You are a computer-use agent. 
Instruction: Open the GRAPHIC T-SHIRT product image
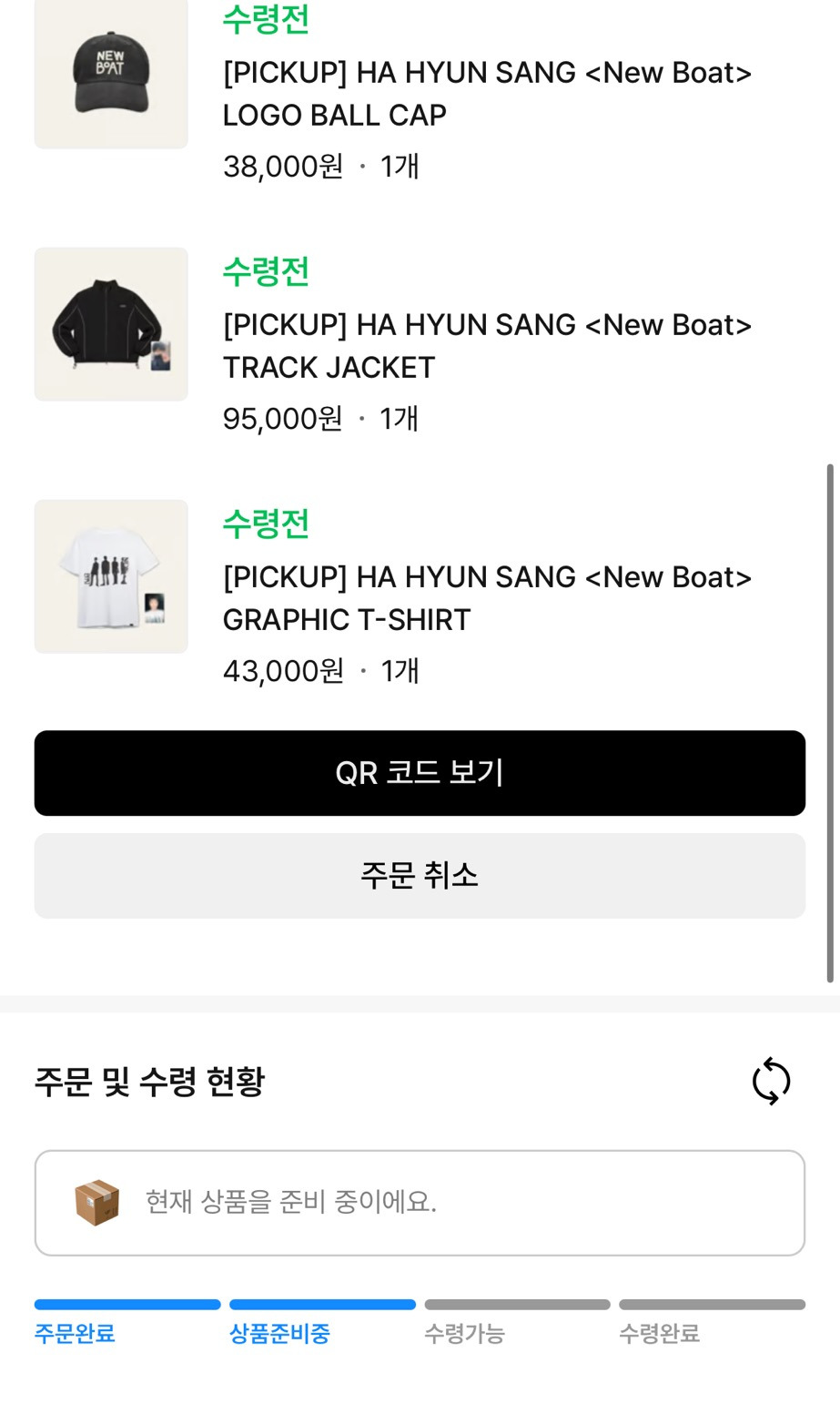click(x=111, y=576)
